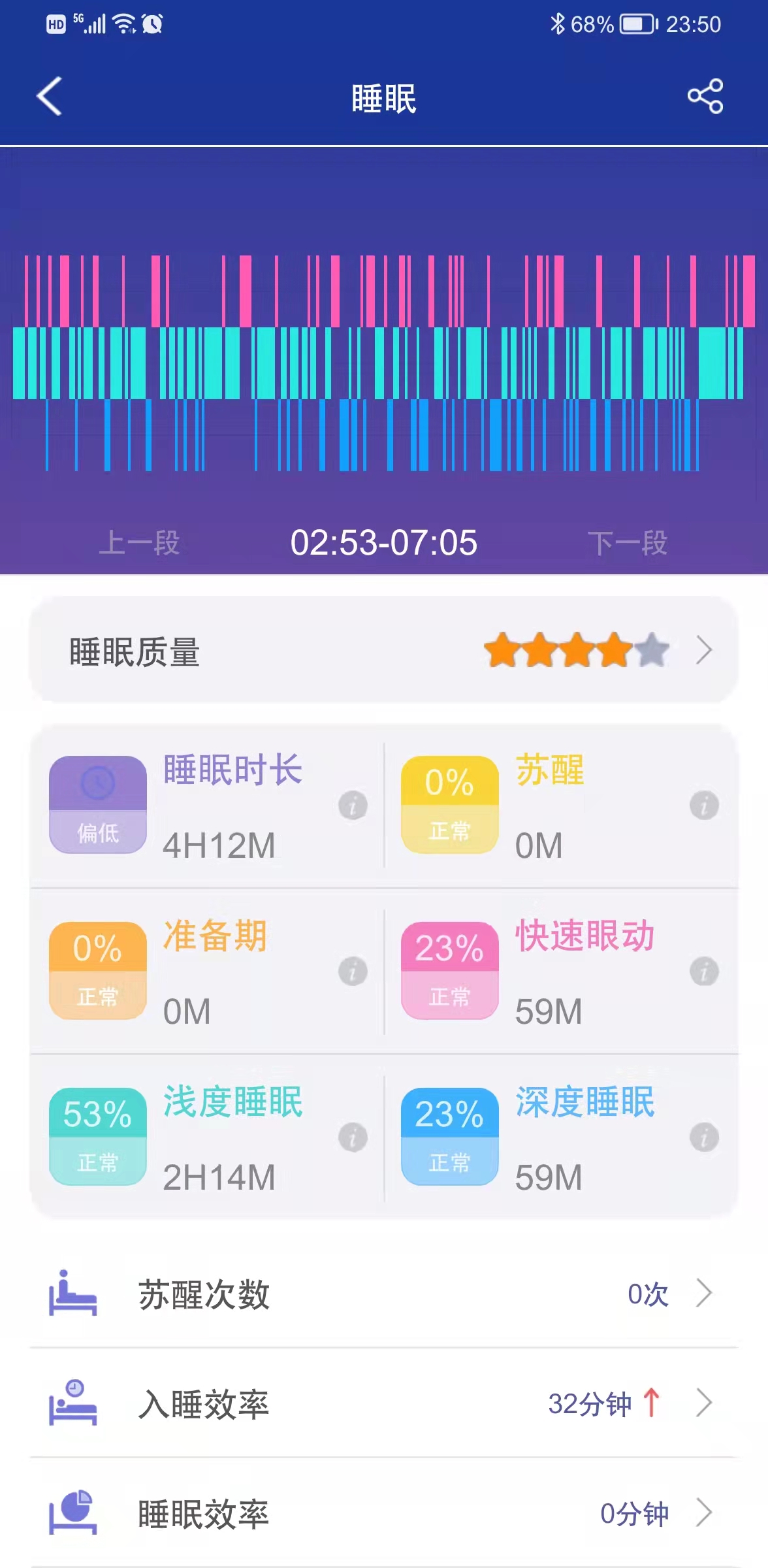Click the pie chart icon beside 睡眠效率

(72, 1510)
